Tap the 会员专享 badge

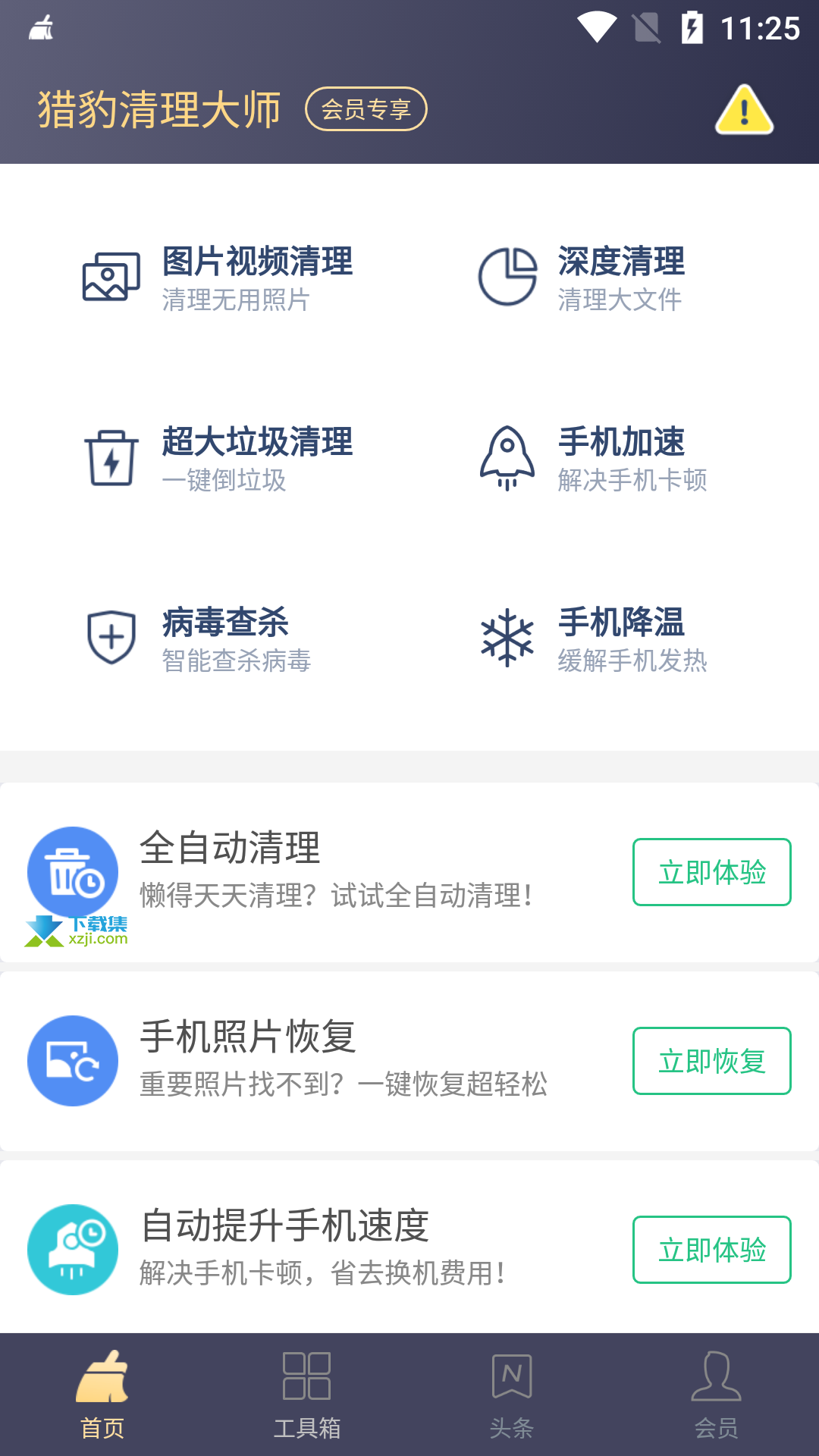click(x=366, y=109)
